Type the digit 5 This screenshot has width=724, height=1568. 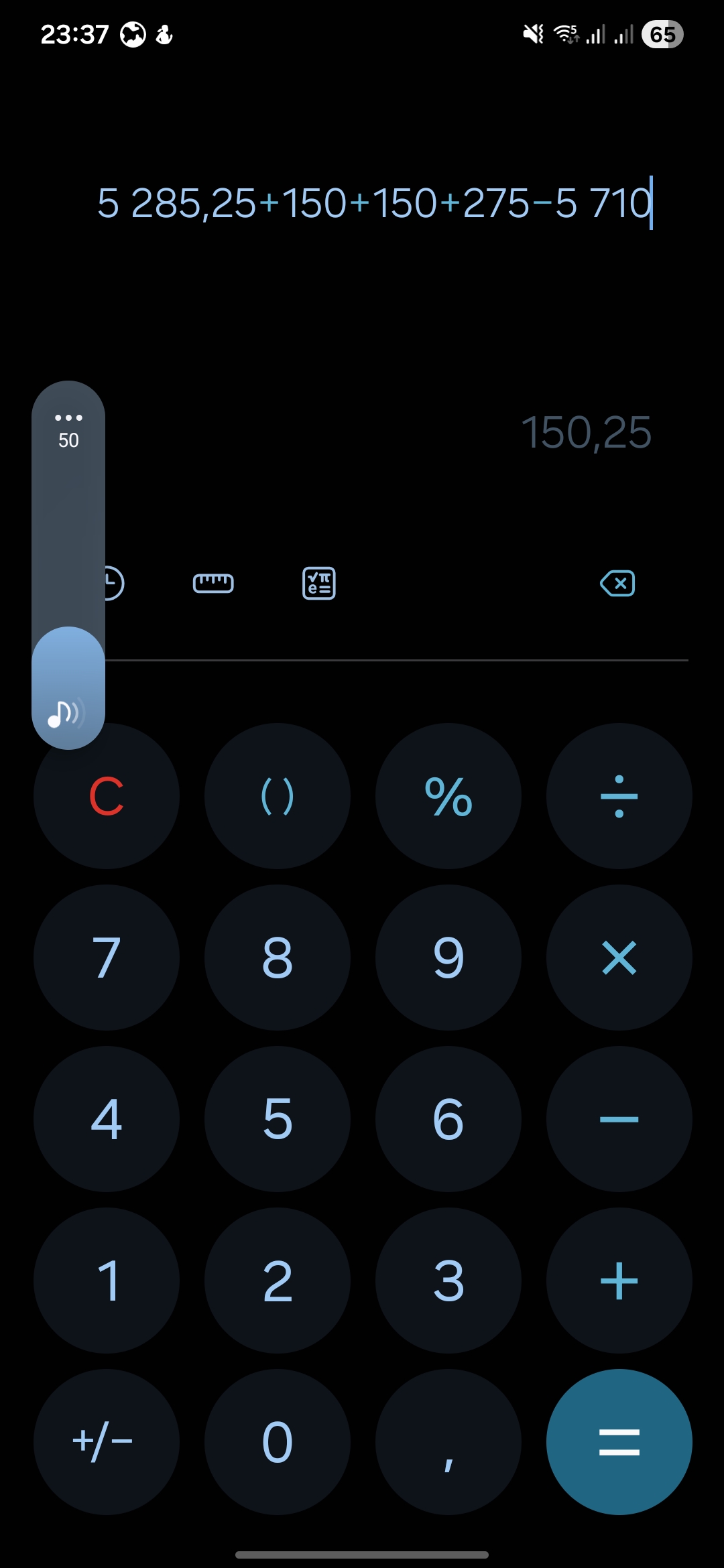pos(278,1119)
